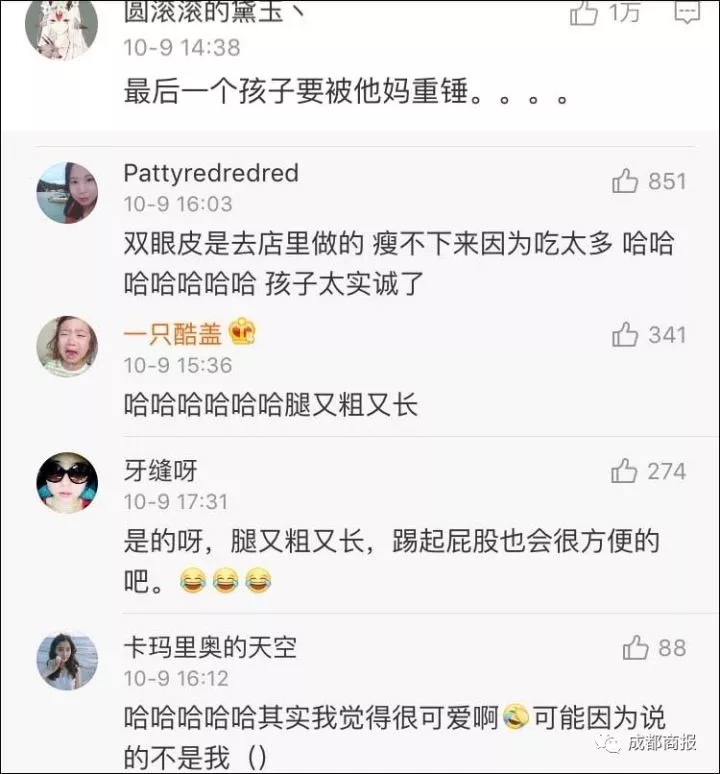Toggle like on 一只酷盖's comment with 341
This screenshot has height=774, width=720.
point(624,335)
